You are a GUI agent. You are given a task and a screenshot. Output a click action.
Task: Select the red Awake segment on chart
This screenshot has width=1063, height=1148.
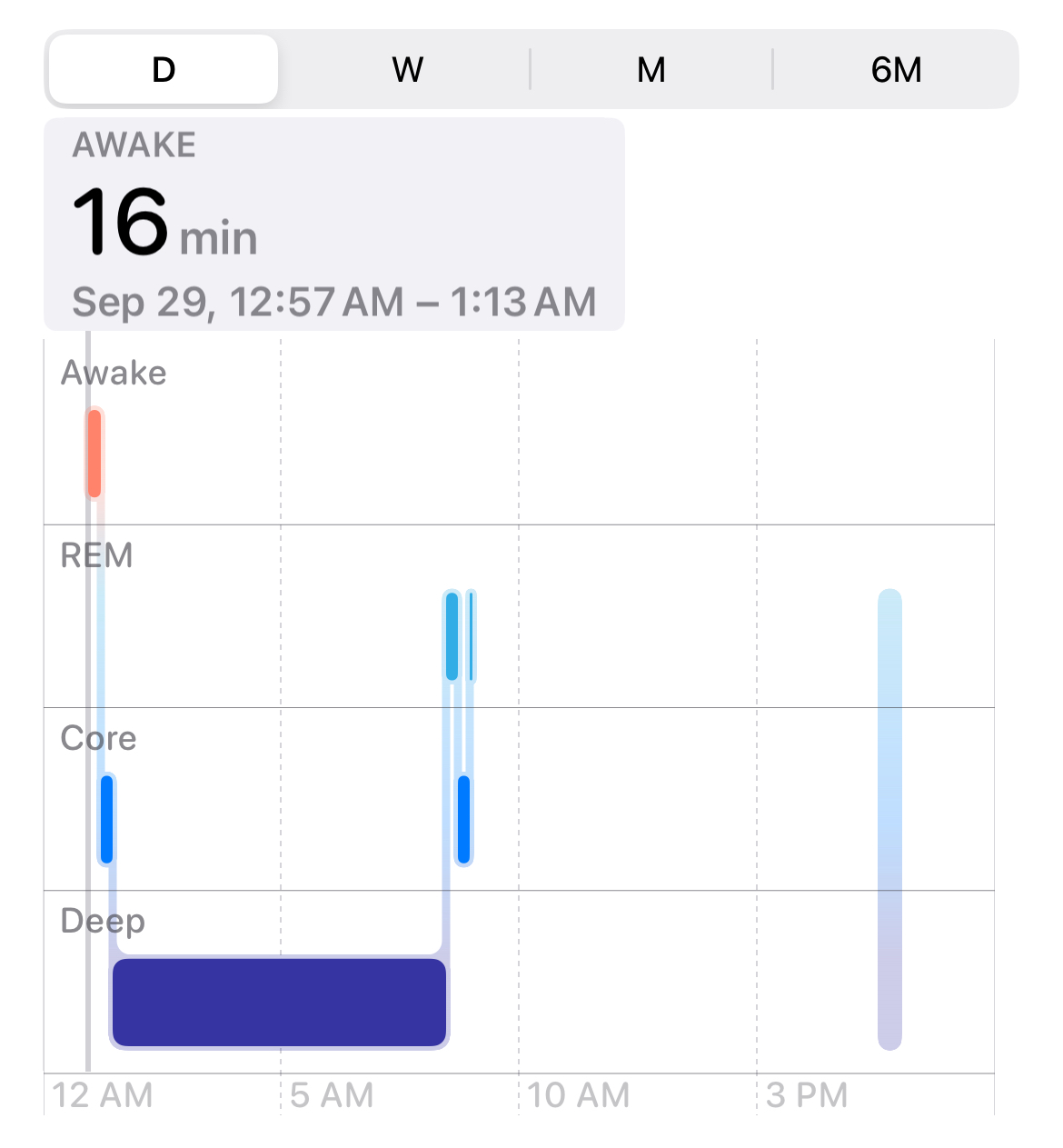click(94, 454)
